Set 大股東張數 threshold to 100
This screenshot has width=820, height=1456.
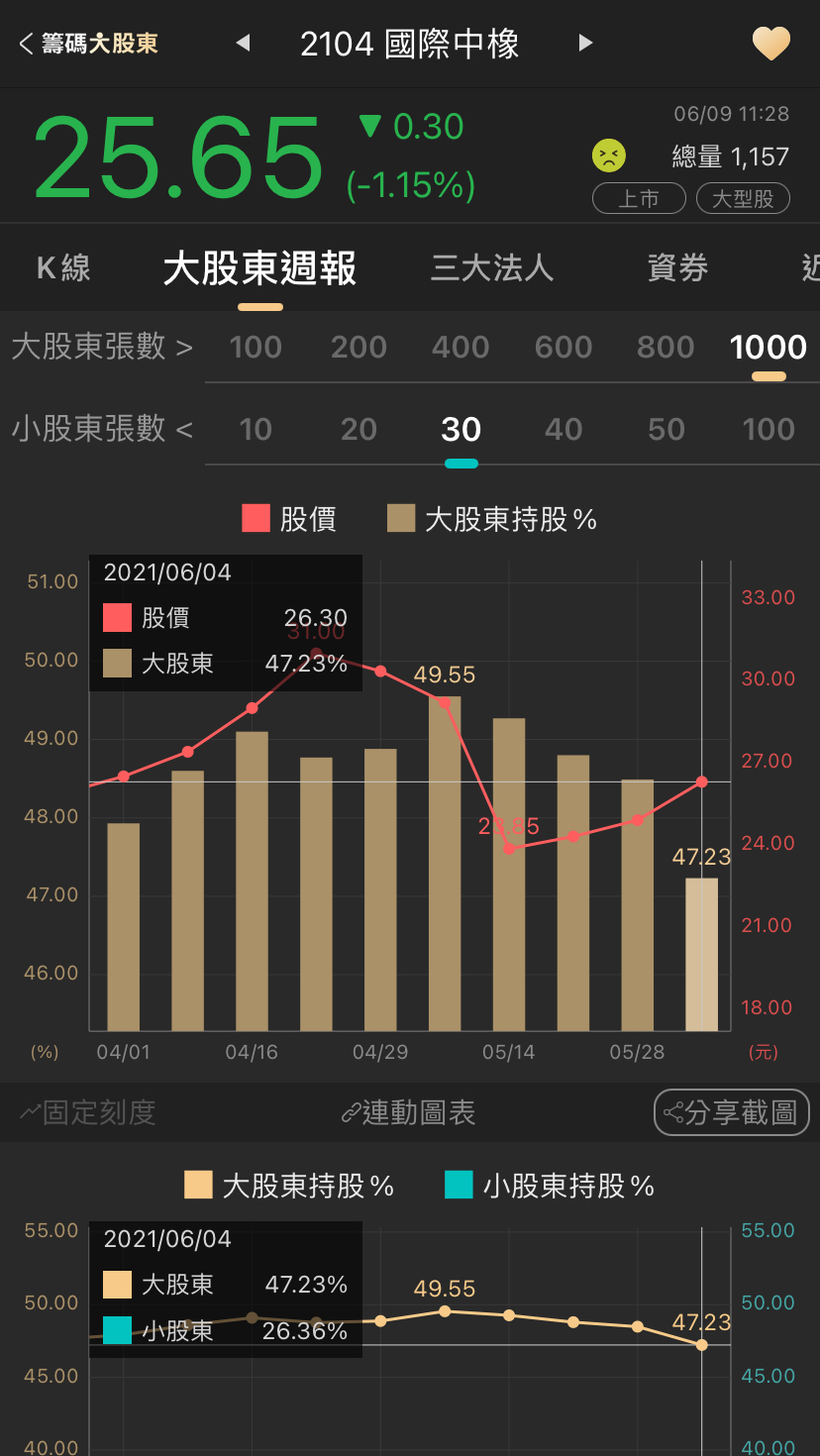[256, 348]
